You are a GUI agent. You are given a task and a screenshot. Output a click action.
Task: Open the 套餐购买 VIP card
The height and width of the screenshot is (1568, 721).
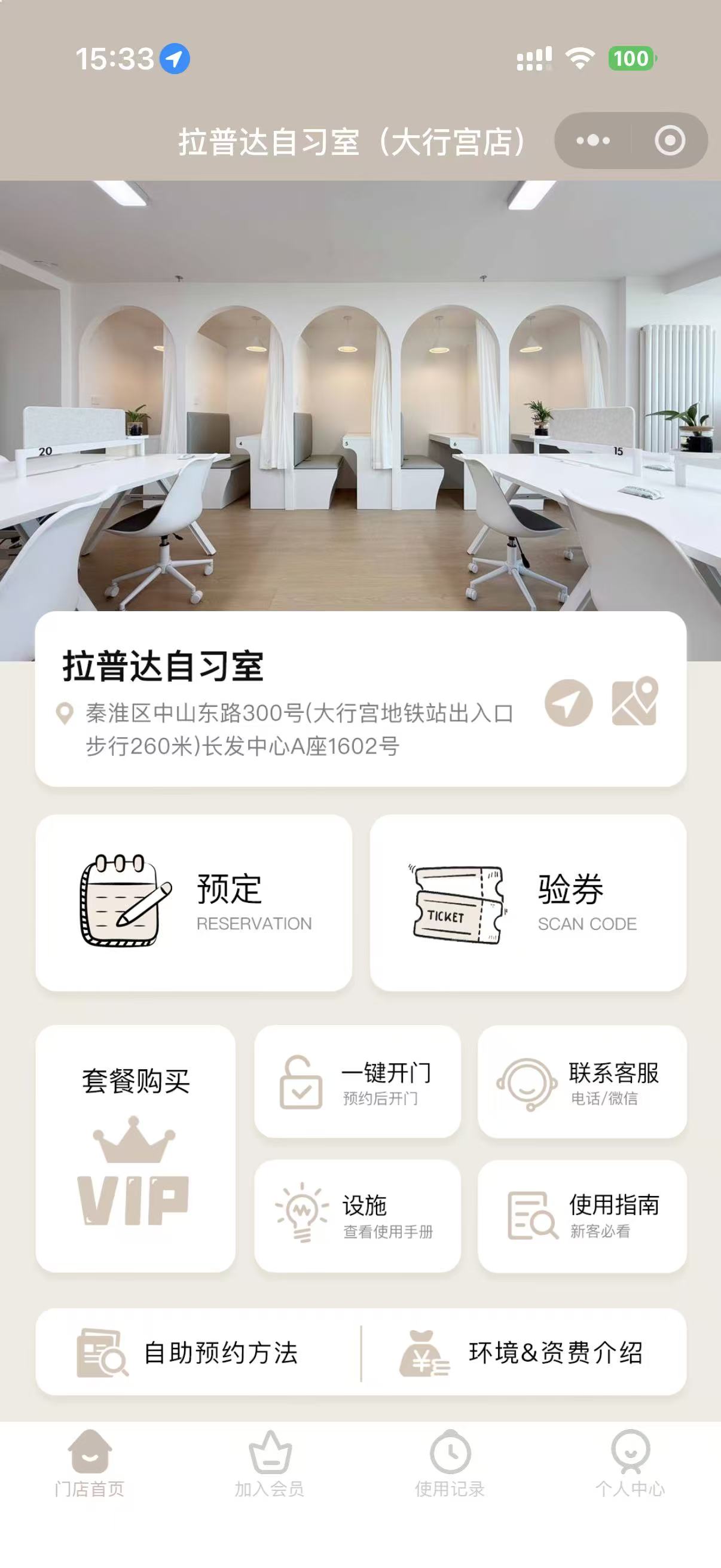click(x=135, y=1149)
